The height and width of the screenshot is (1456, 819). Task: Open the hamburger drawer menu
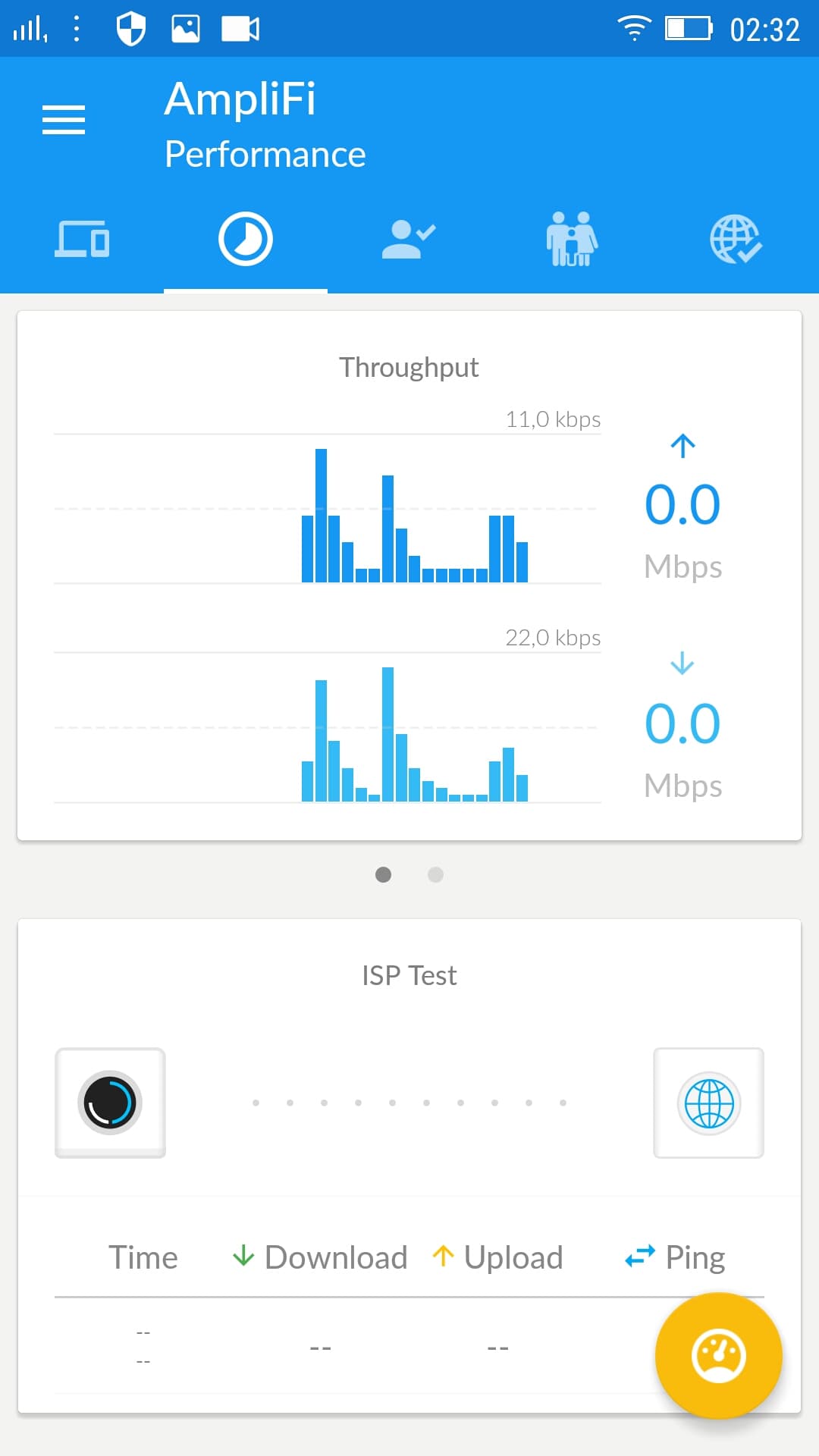(x=64, y=120)
